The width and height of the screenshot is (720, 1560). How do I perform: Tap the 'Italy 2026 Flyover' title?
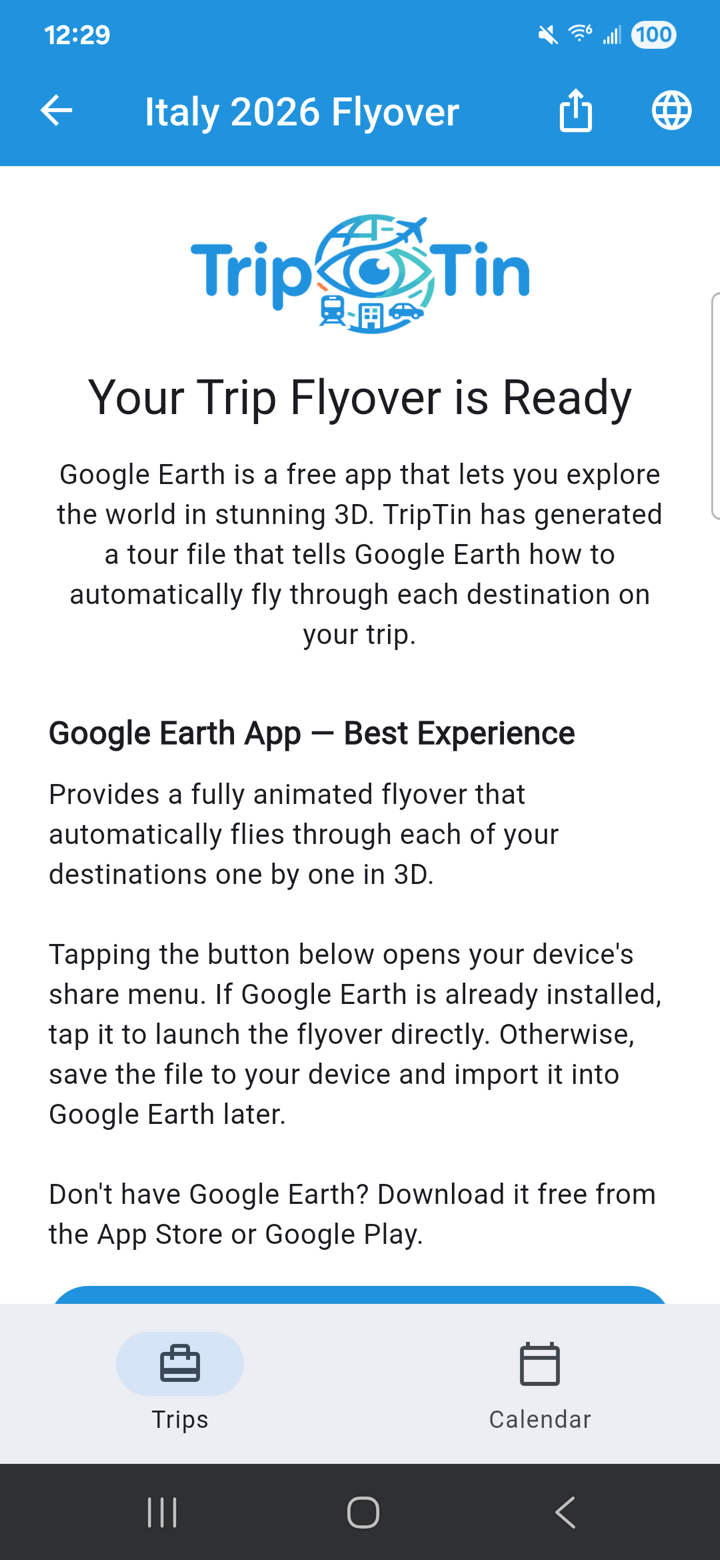(301, 111)
